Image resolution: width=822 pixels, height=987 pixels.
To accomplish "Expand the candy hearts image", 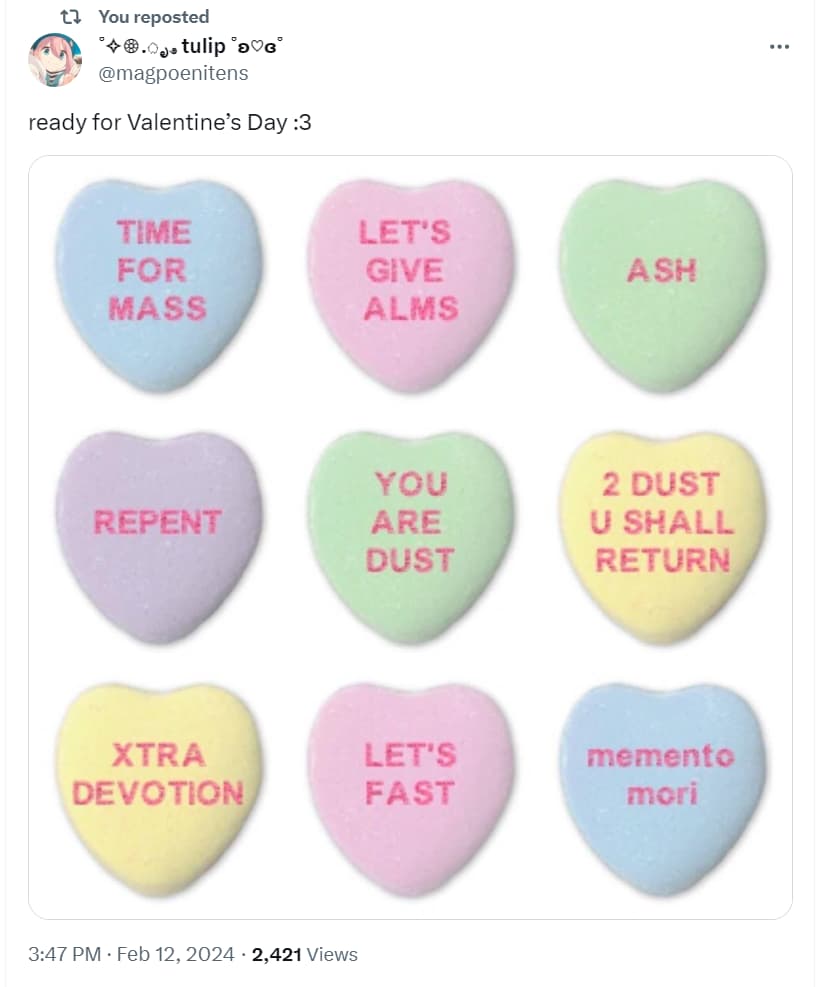I will [410, 537].
